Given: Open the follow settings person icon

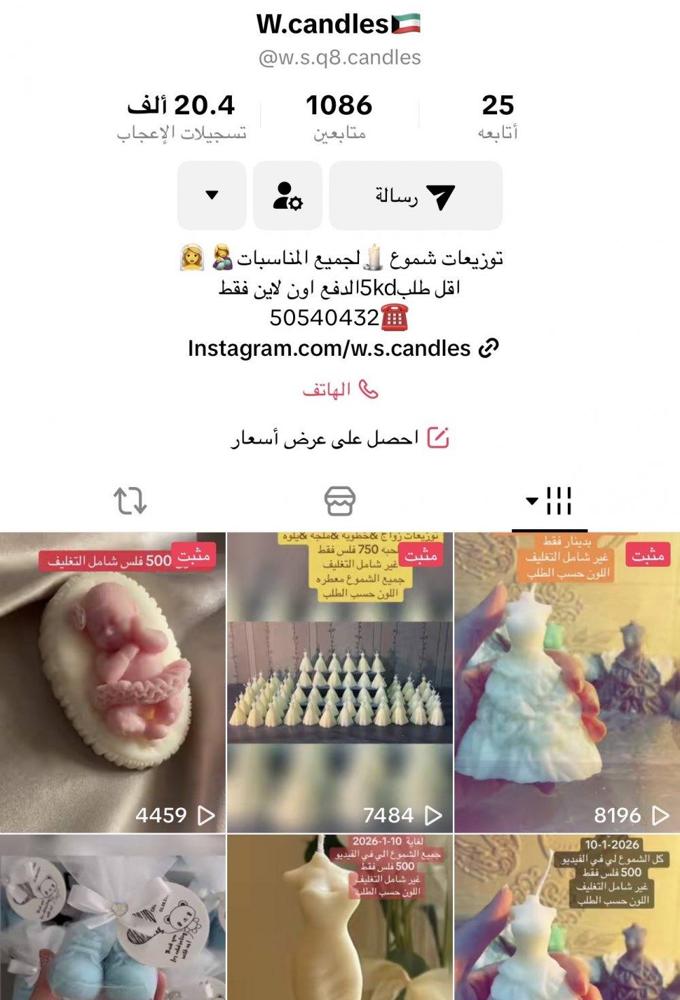Looking at the screenshot, I should tap(287, 196).
